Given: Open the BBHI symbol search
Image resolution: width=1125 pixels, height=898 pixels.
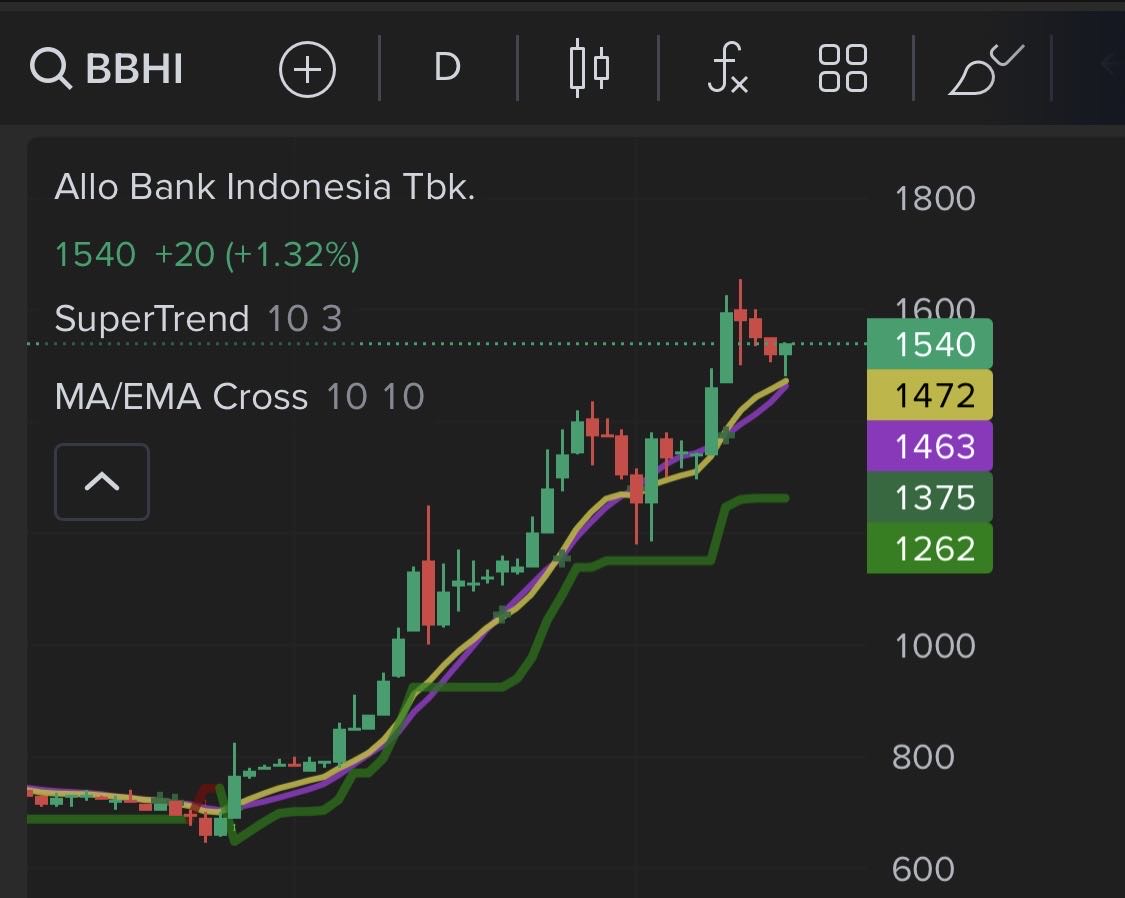Looking at the screenshot, I should point(107,70).
